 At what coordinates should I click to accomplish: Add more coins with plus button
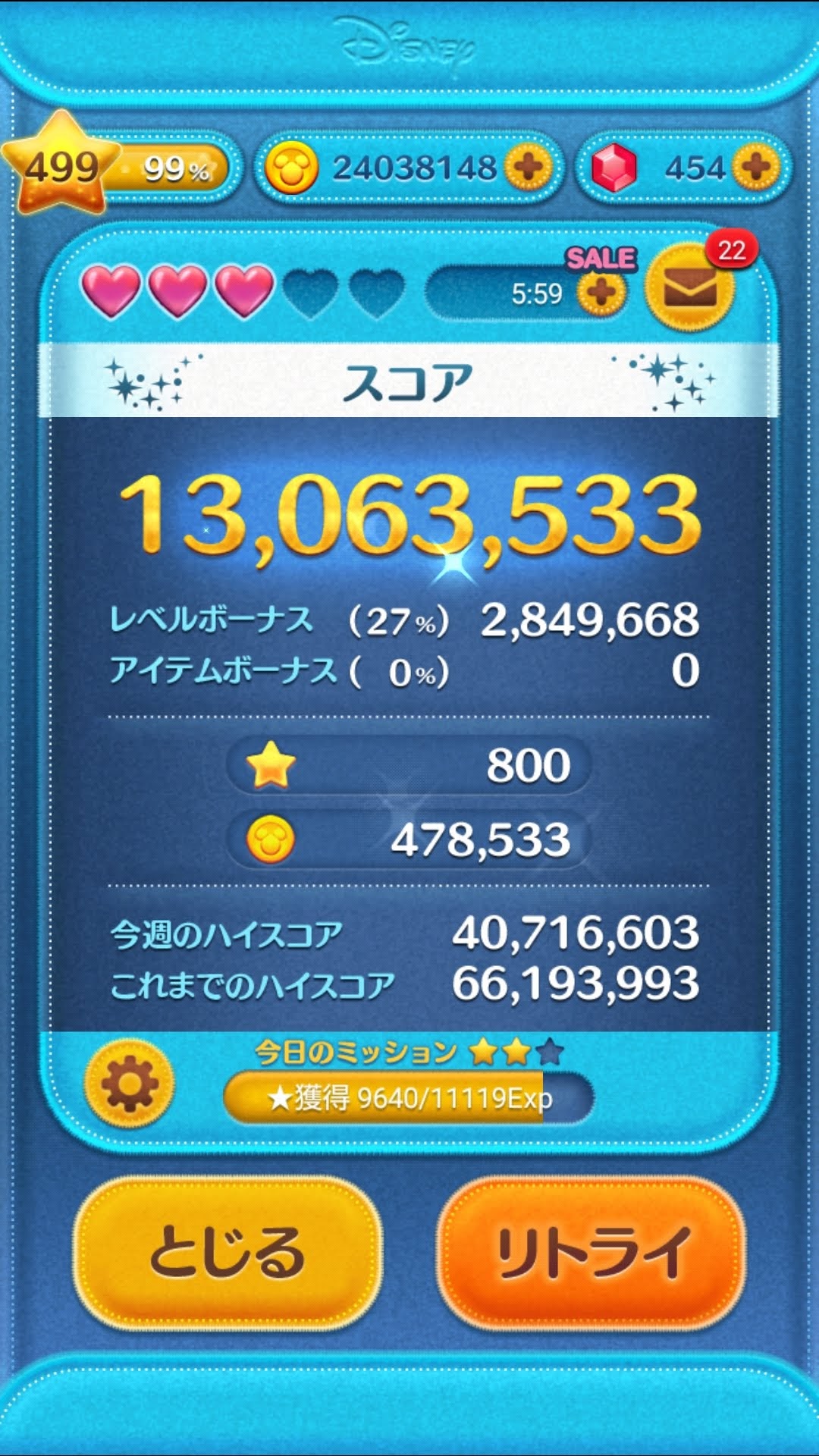click(529, 166)
